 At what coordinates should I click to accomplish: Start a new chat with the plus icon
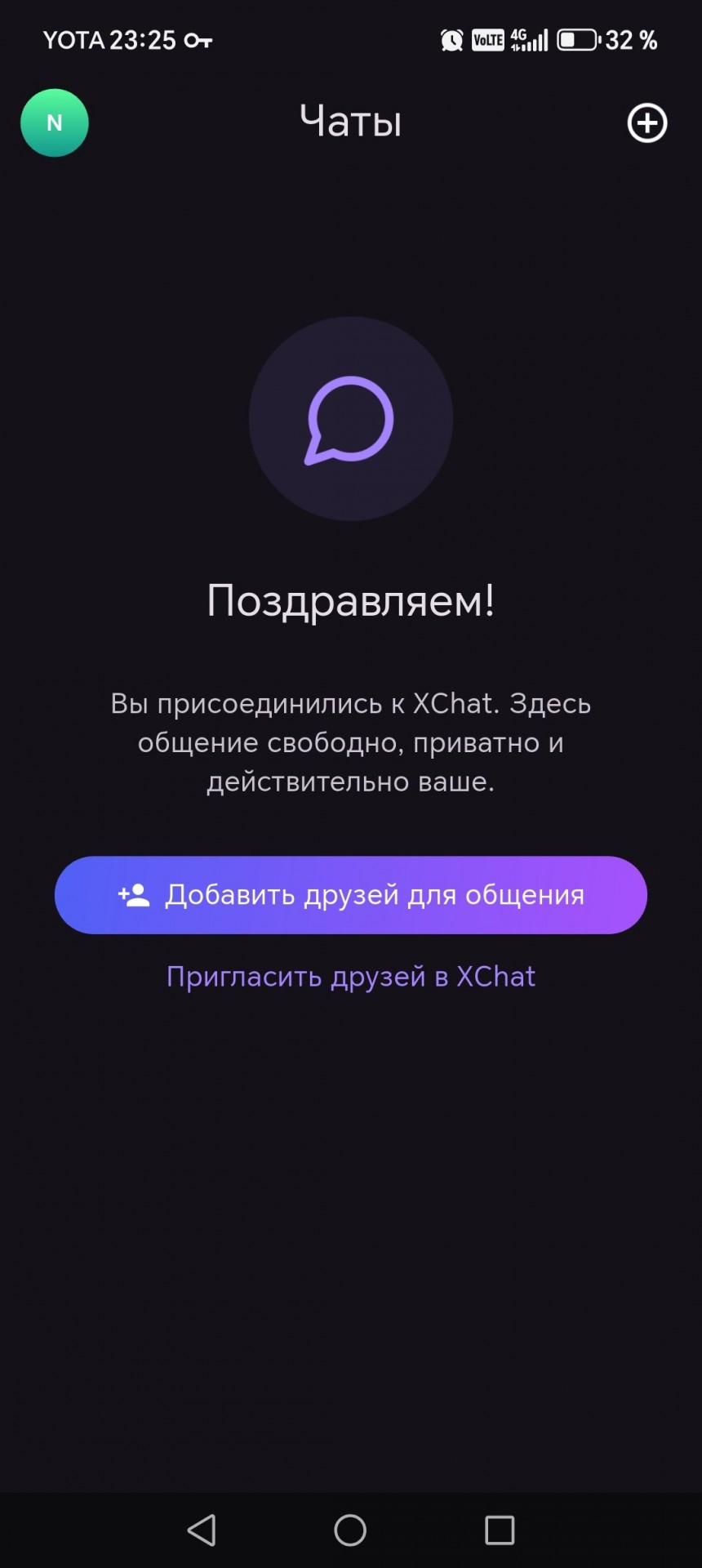[646, 123]
